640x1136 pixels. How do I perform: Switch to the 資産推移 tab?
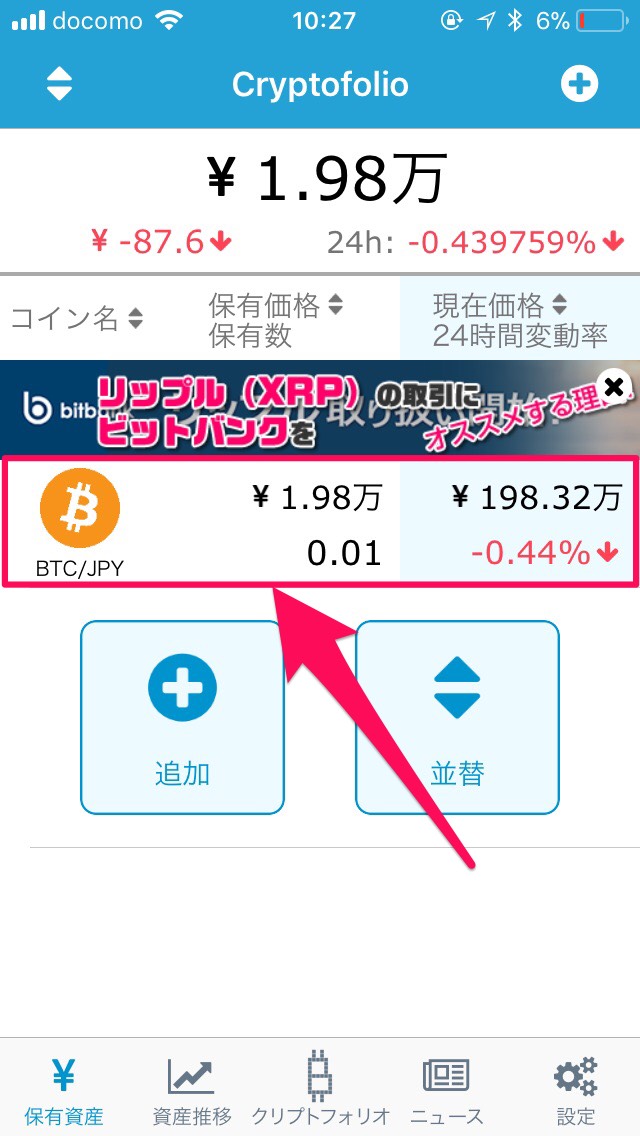tap(192, 1087)
